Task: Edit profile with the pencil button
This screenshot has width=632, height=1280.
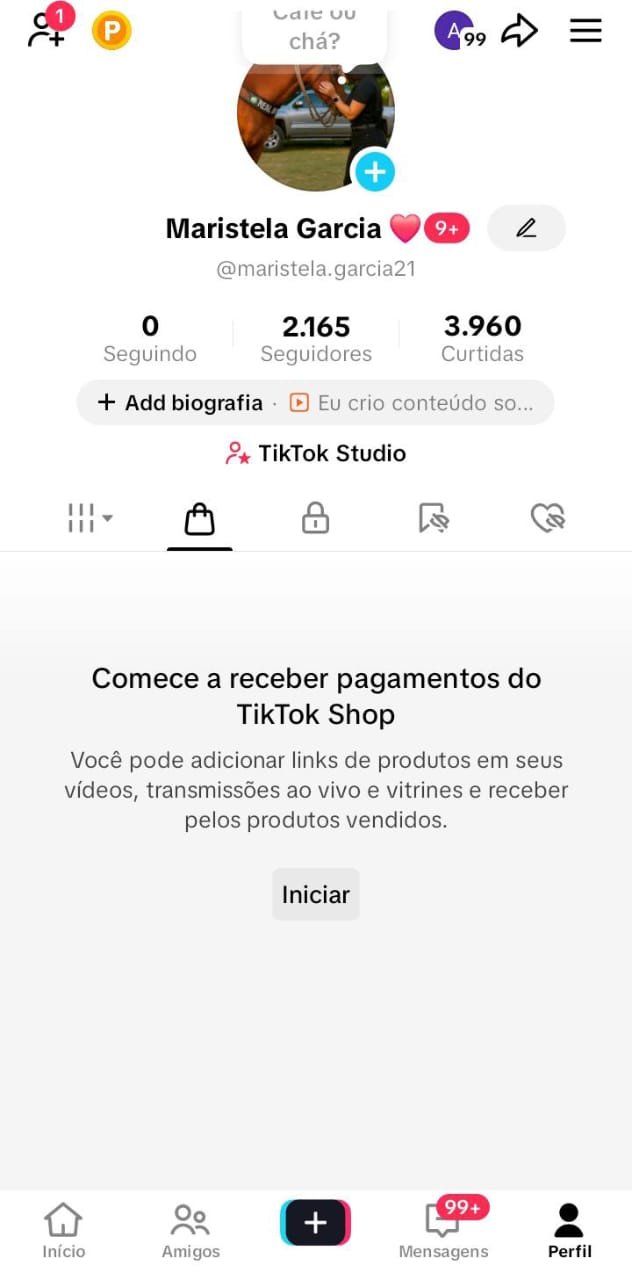Action: (x=526, y=228)
